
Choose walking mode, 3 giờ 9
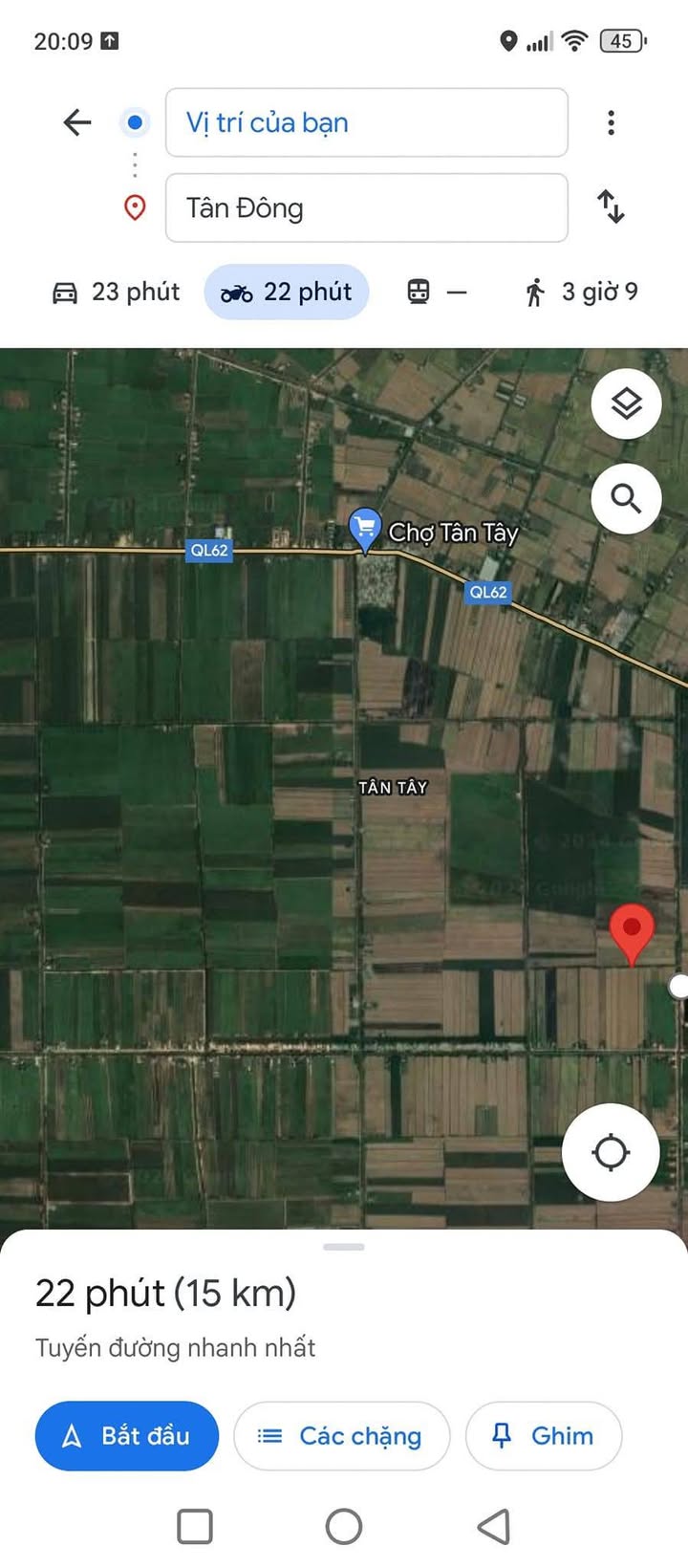click(x=581, y=292)
